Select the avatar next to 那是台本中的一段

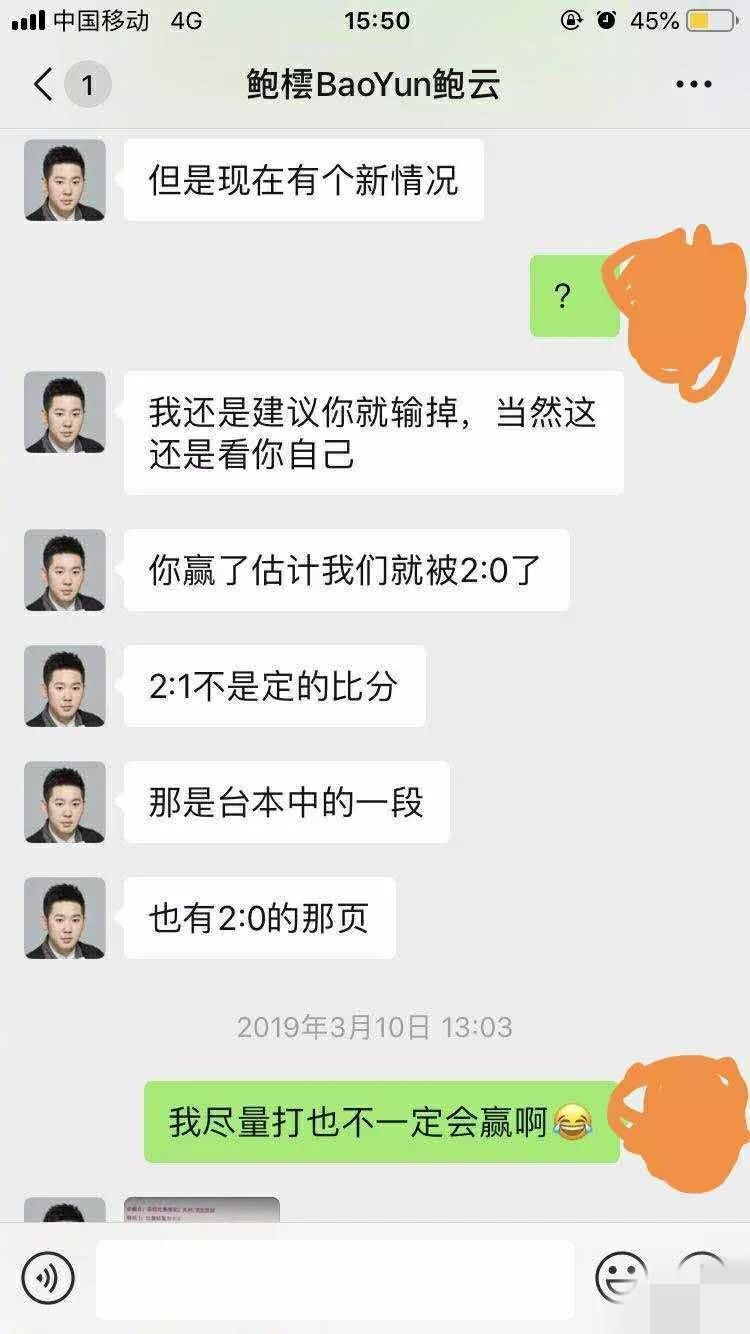pyautogui.click(x=65, y=802)
